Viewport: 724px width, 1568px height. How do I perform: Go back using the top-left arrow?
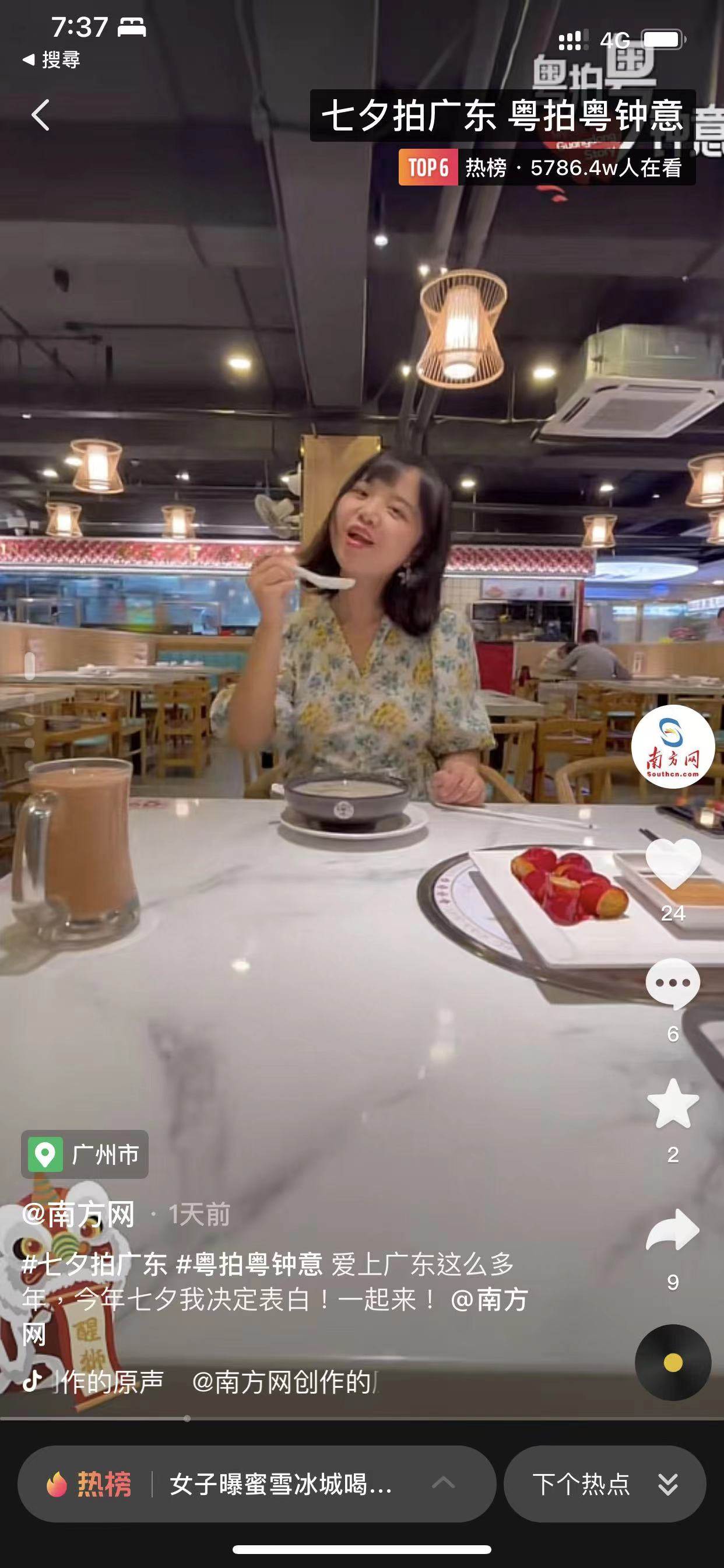click(x=40, y=115)
